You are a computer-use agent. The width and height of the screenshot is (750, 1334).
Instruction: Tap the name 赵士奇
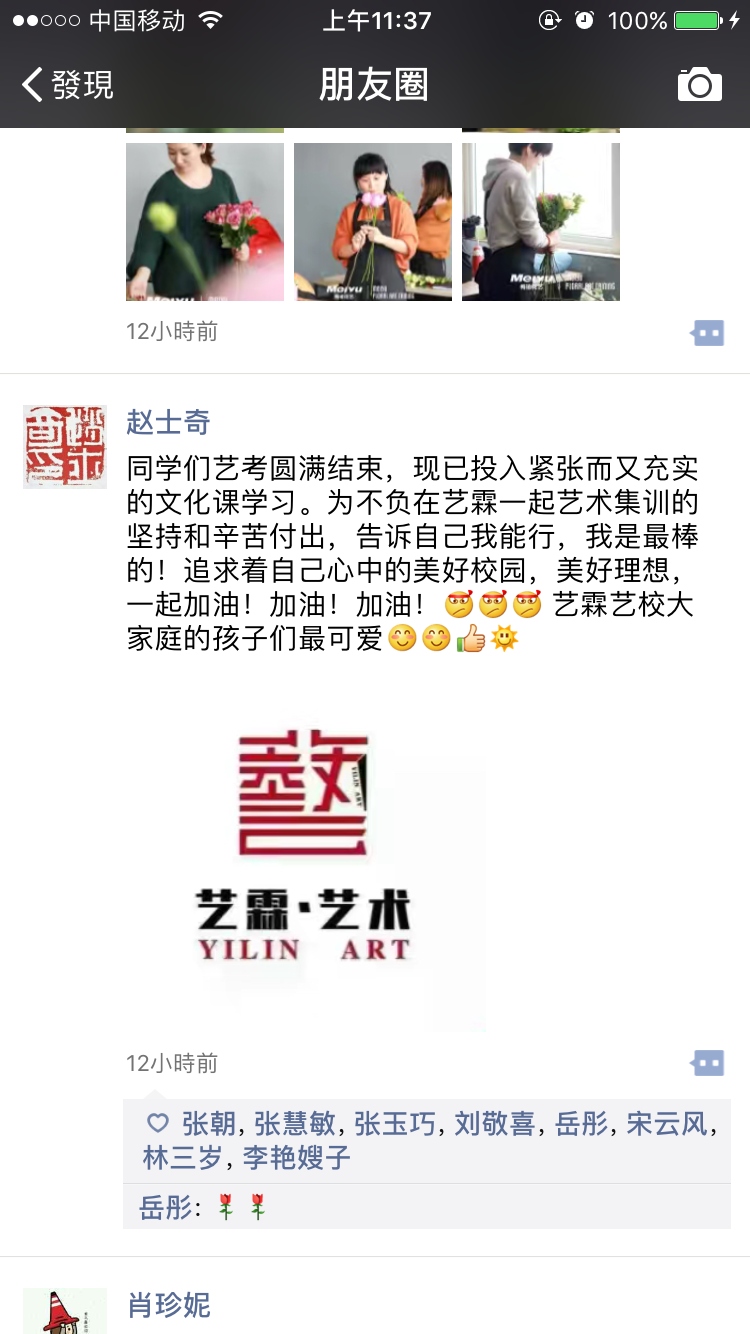pos(168,422)
